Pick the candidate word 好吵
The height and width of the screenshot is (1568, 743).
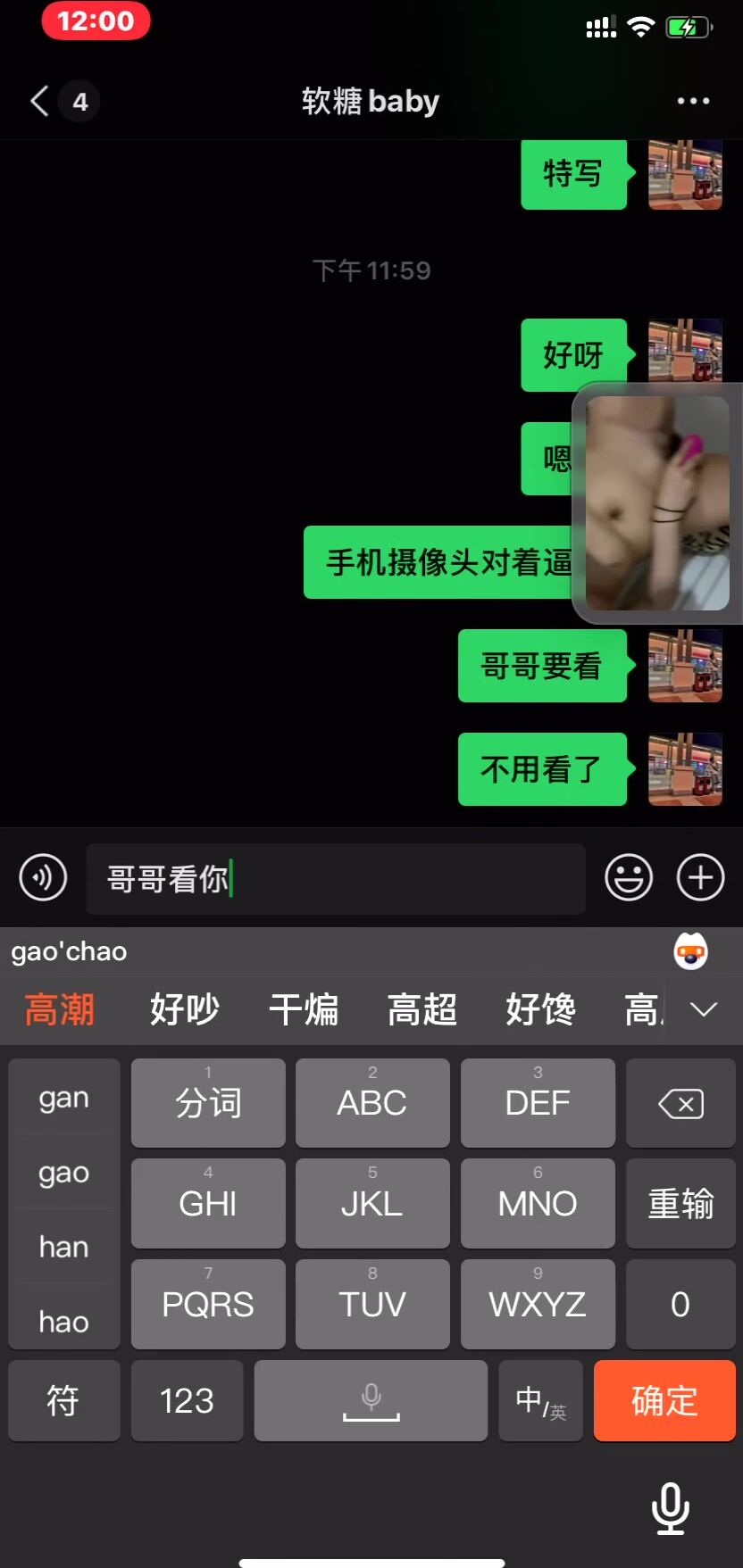pos(184,1009)
